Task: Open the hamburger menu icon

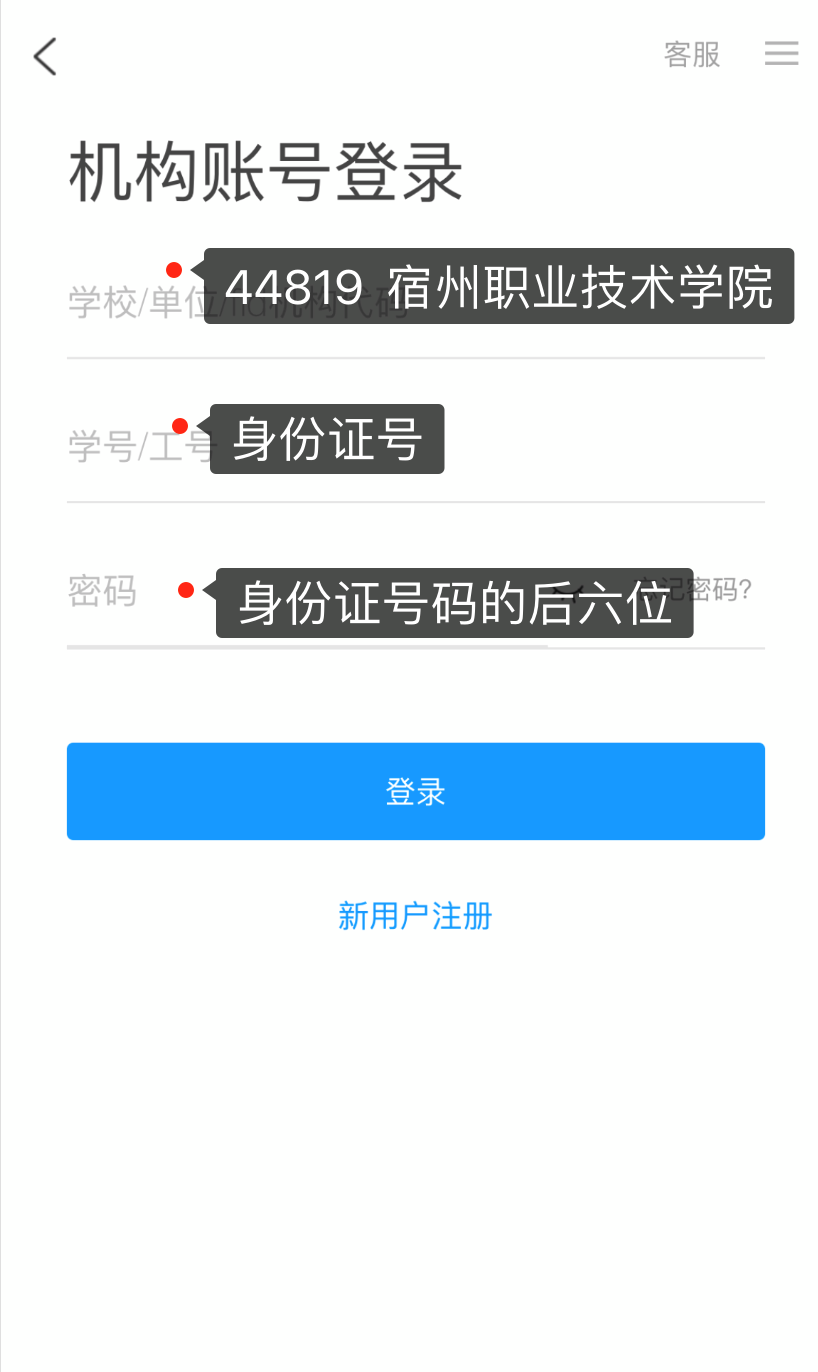Action: pyautogui.click(x=782, y=54)
